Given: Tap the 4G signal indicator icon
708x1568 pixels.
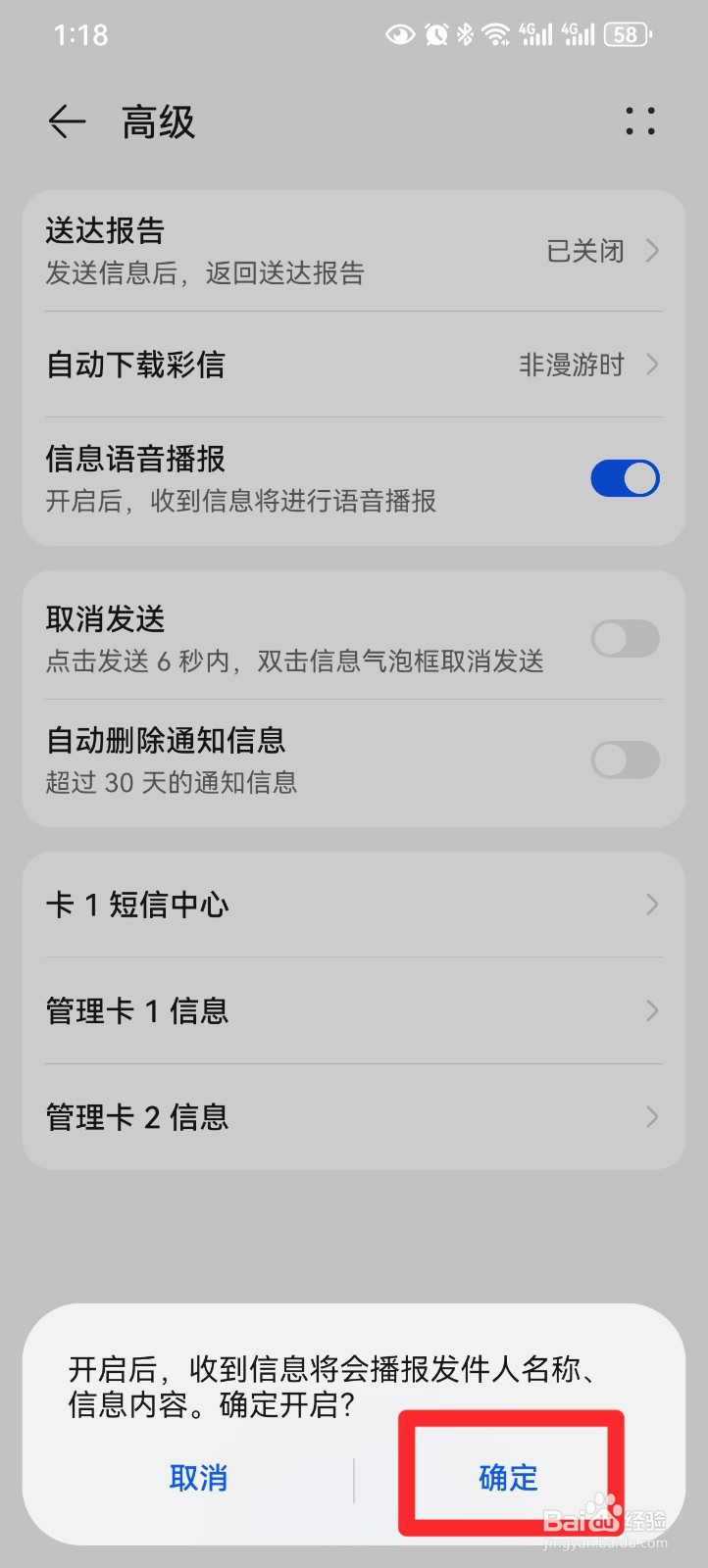Looking at the screenshot, I should 534,32.
